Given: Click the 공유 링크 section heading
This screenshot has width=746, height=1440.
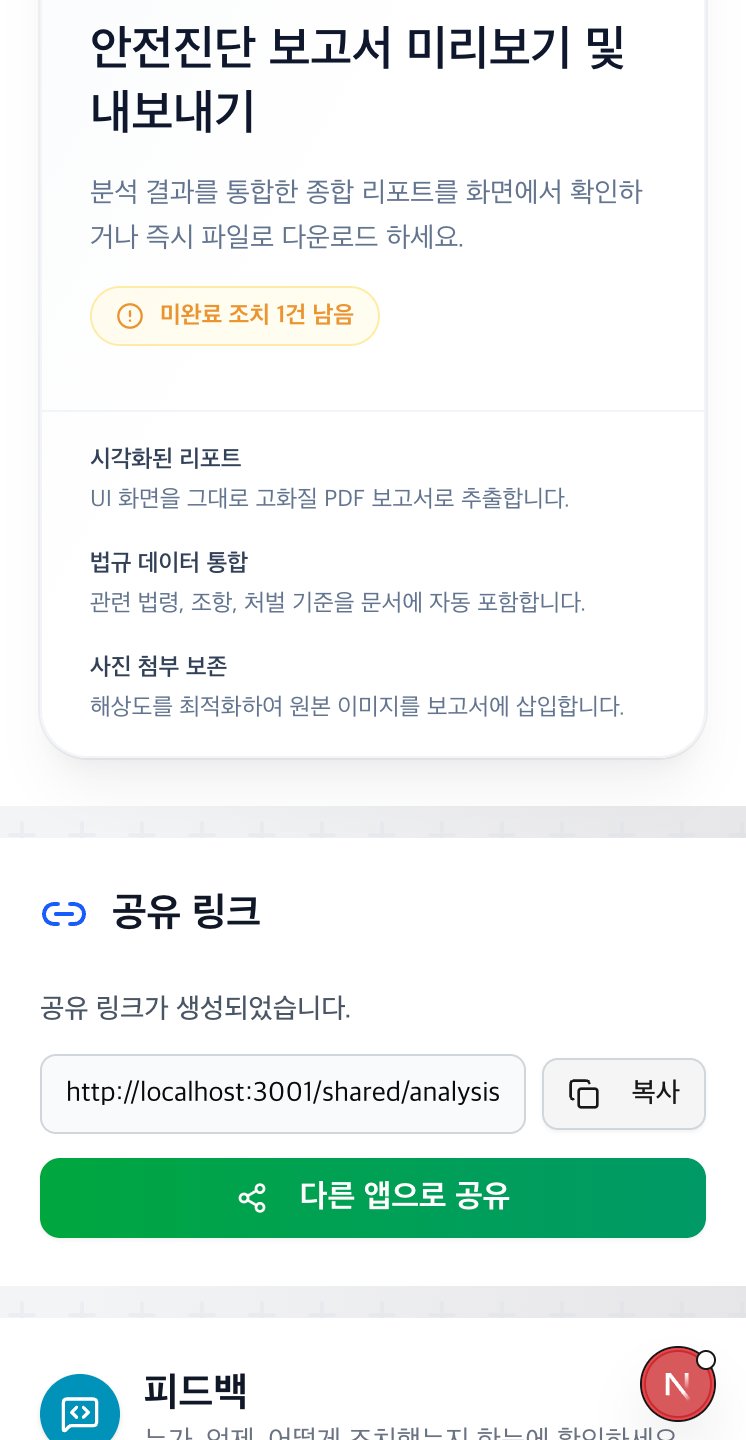Looking at the screenshot, I should tap(188, 911).
